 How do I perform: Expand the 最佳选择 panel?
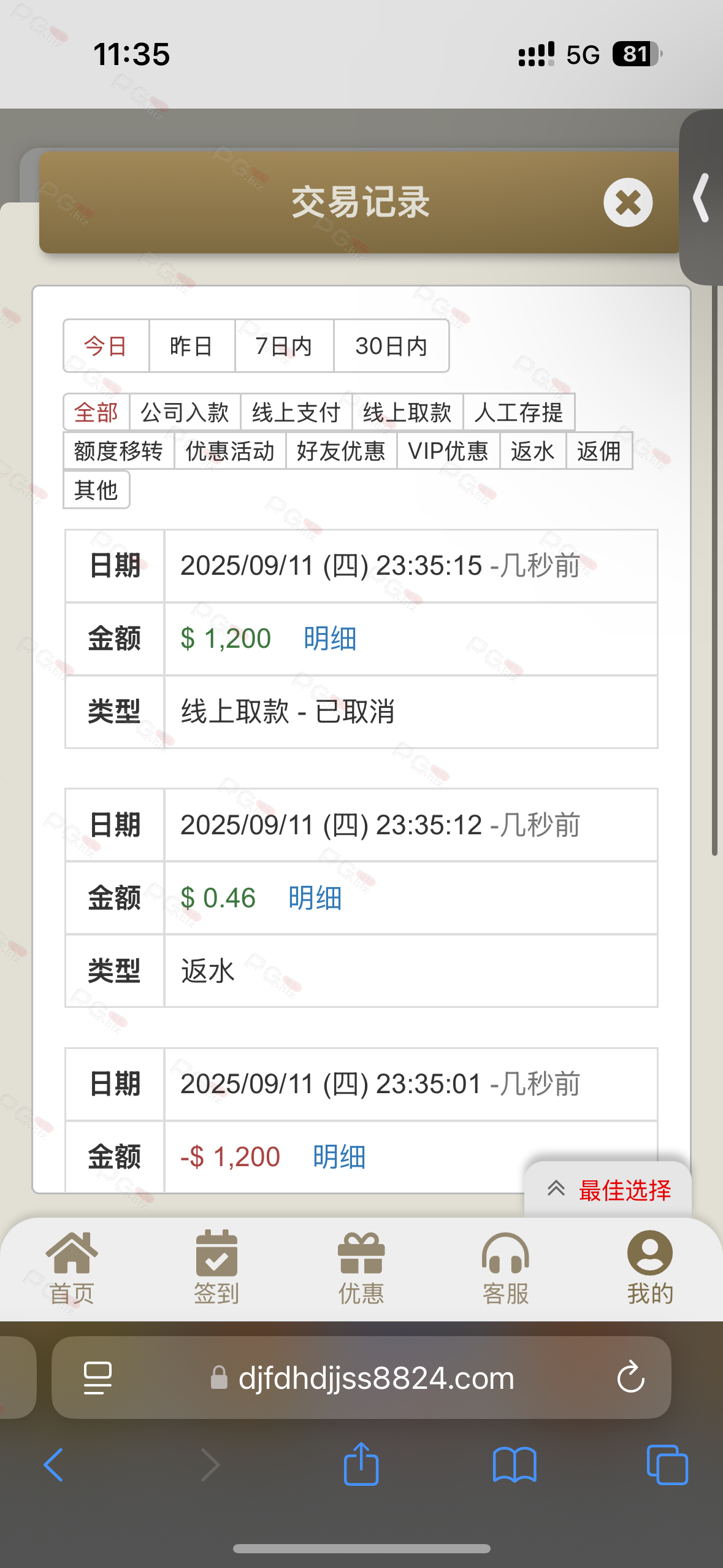tap(608, 1190)
